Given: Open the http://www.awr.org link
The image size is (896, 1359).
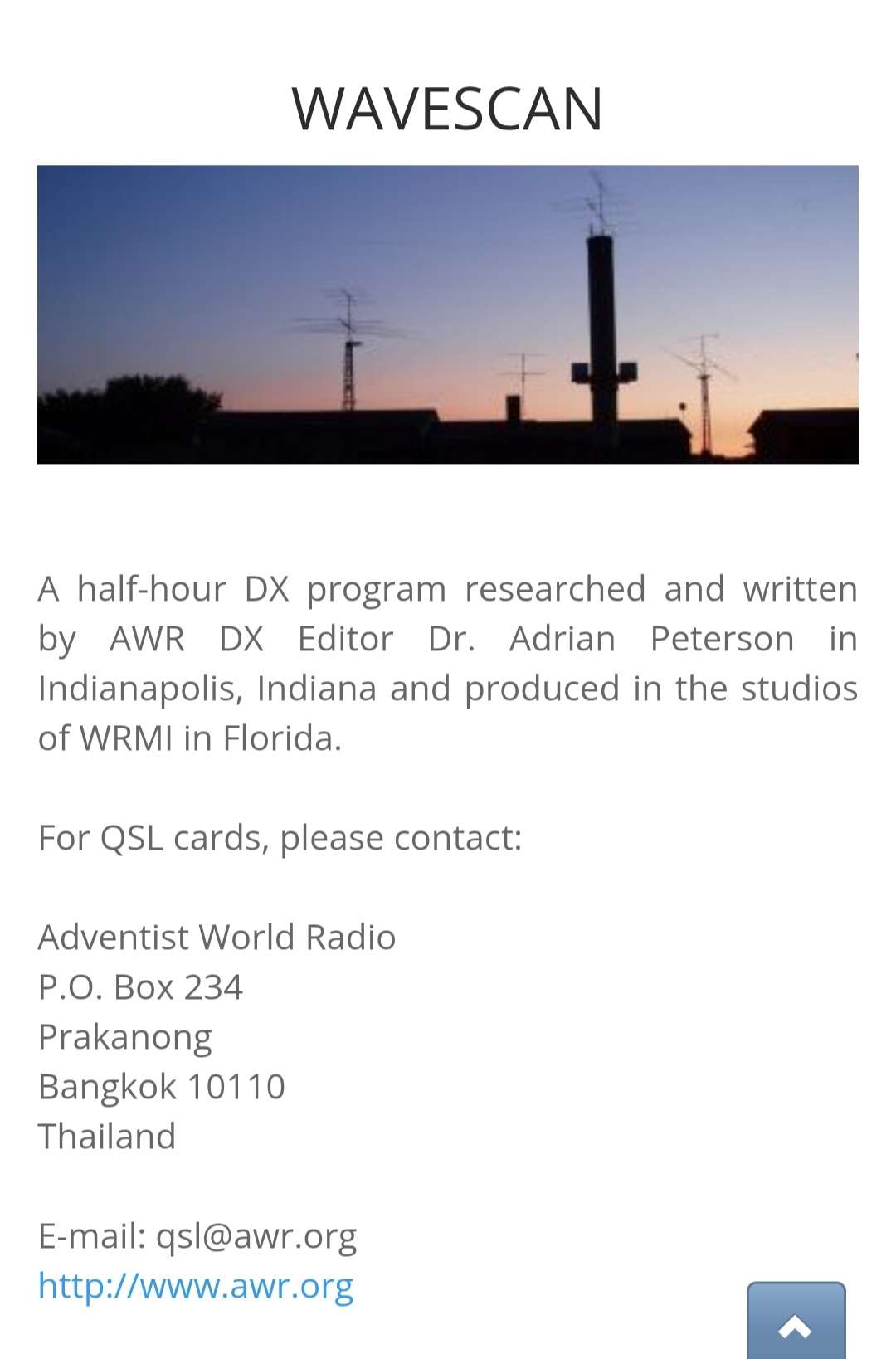Looking at the screenshot, I should pyautogui.click(x=196, y=1285).
